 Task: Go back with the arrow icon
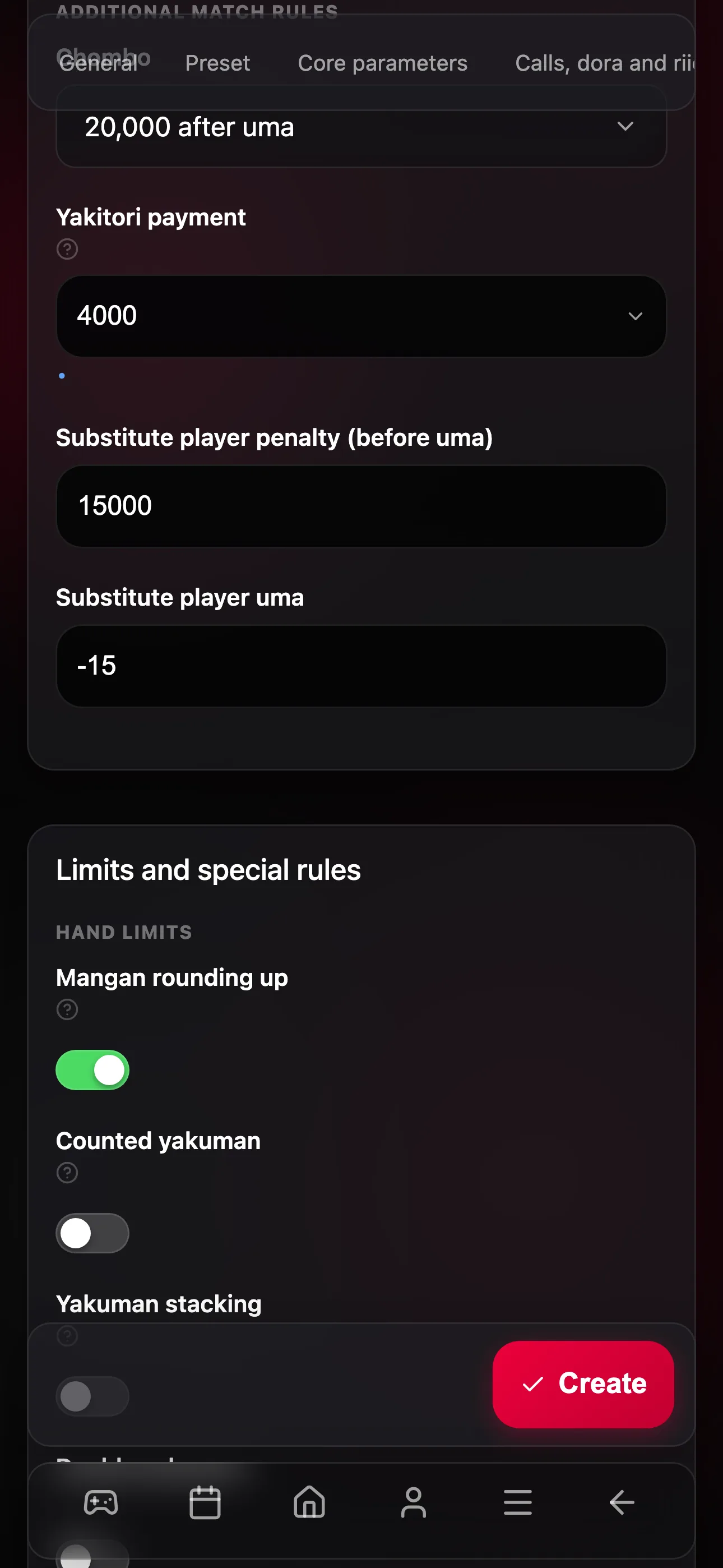tap(622, 1503)
